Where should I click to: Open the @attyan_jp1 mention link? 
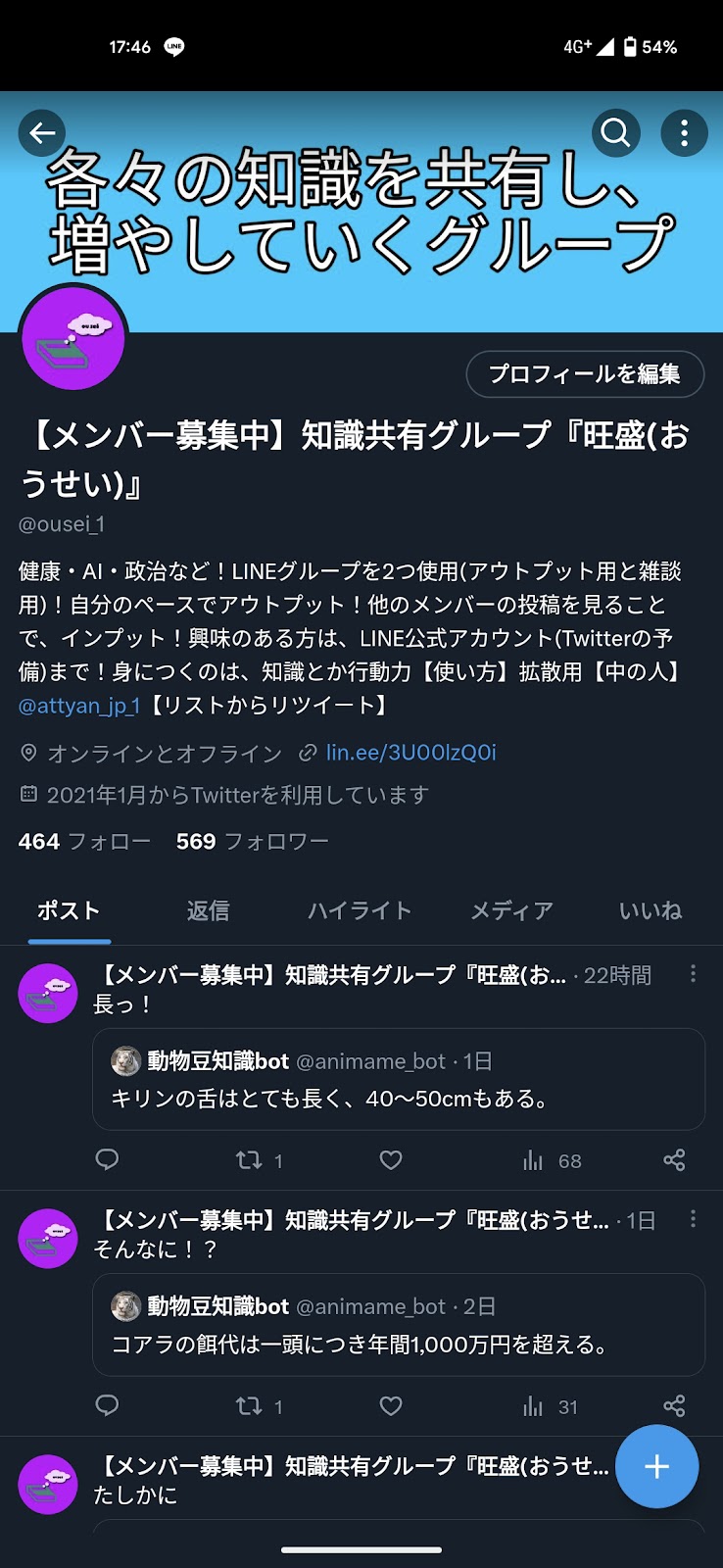click(x=79, y=706)
